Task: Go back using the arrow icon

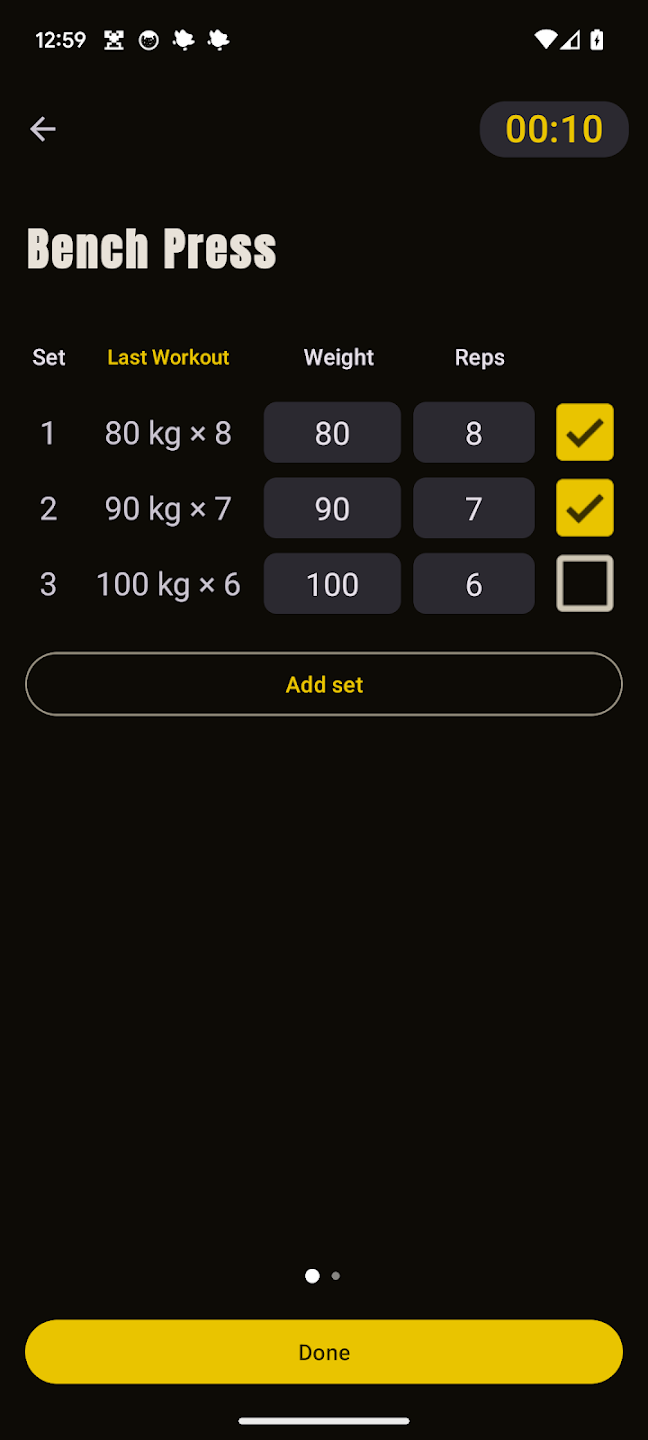Action: click(43, 129)
